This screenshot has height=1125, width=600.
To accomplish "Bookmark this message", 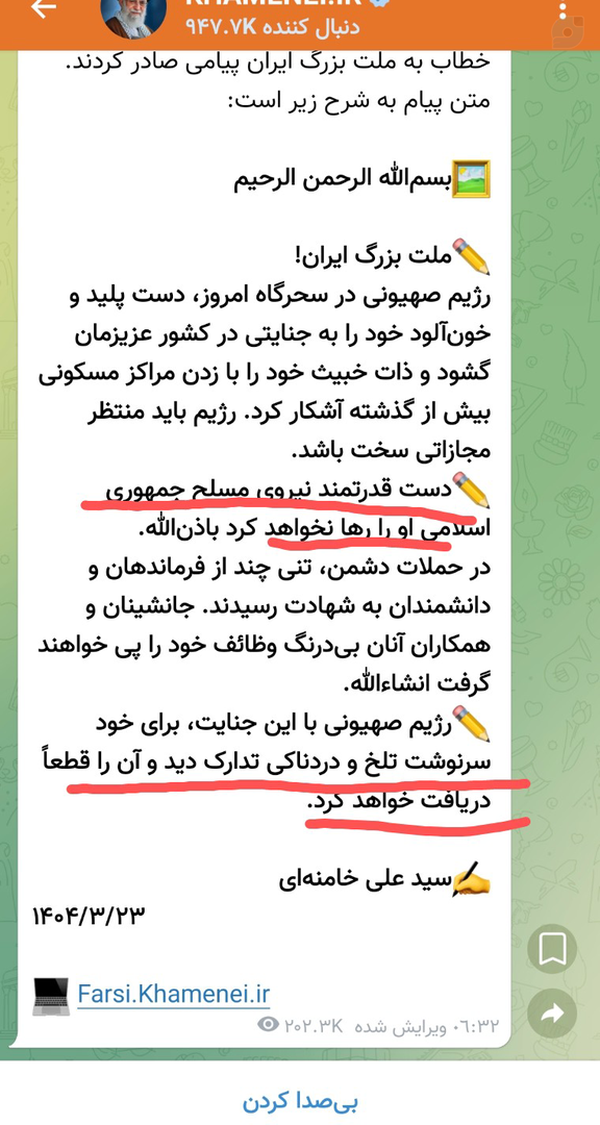I will click(552, 949).
